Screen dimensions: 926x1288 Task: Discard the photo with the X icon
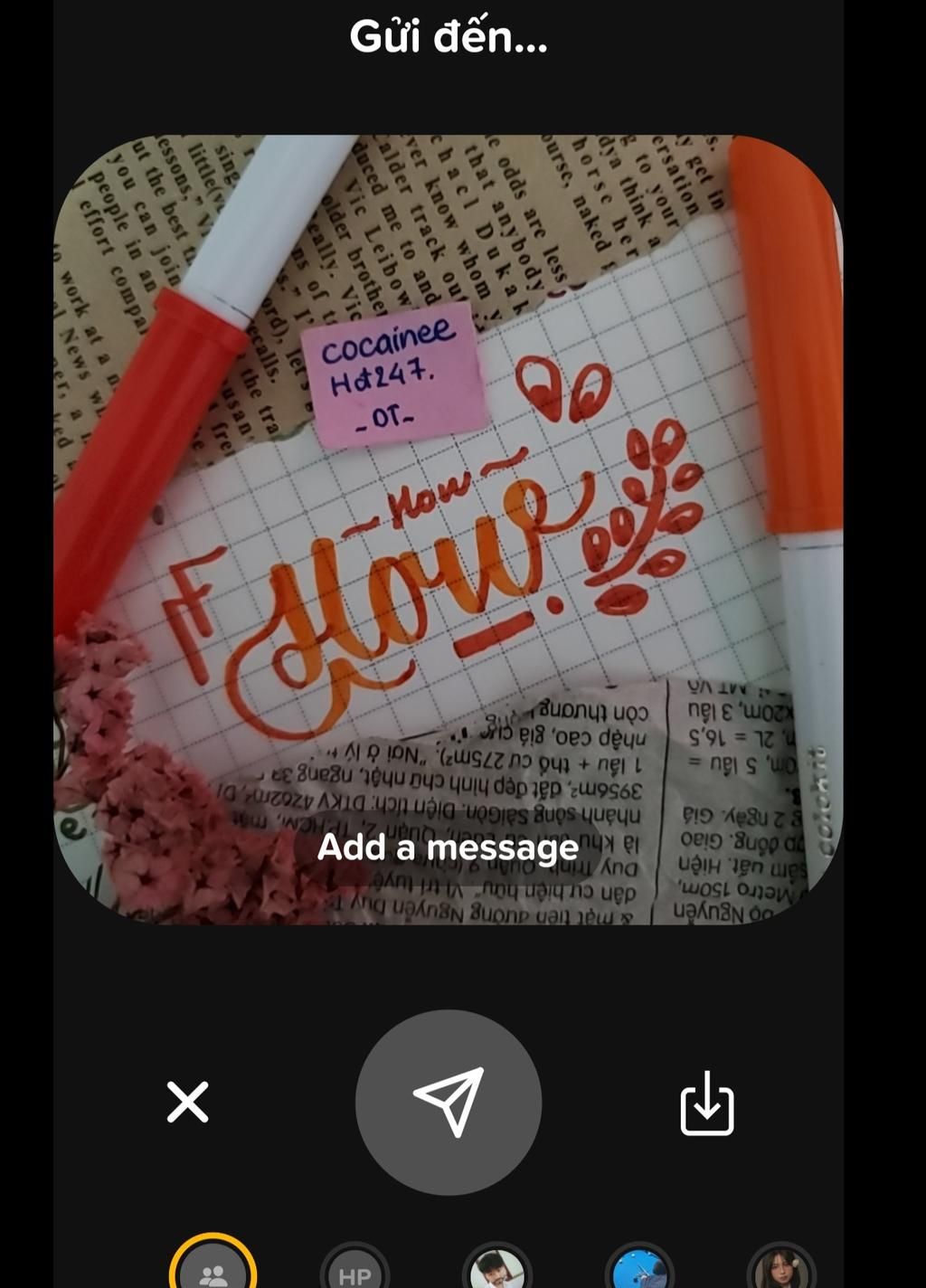click(x=188, y=1103)
